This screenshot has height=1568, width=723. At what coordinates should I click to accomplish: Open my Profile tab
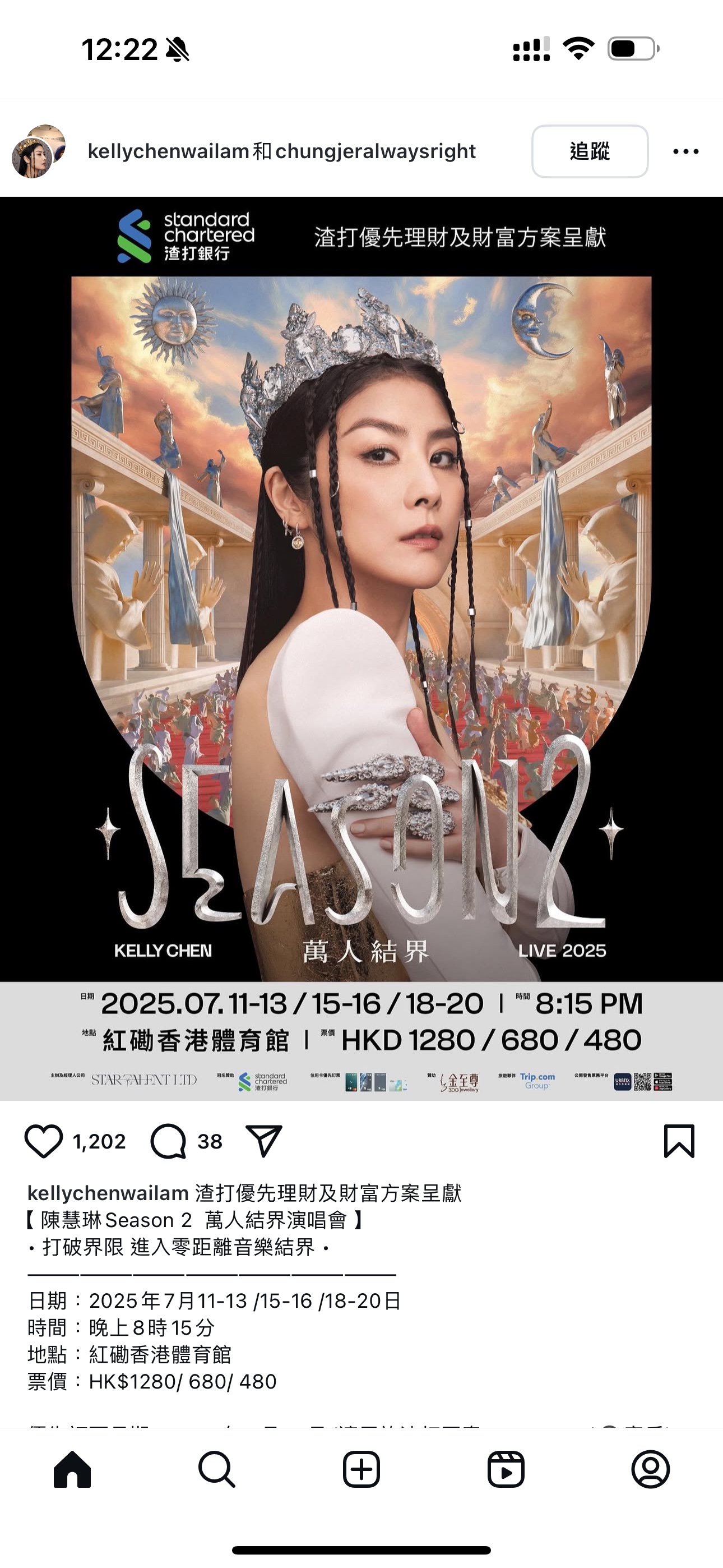pyautogui.click(x=651, y=1469)
